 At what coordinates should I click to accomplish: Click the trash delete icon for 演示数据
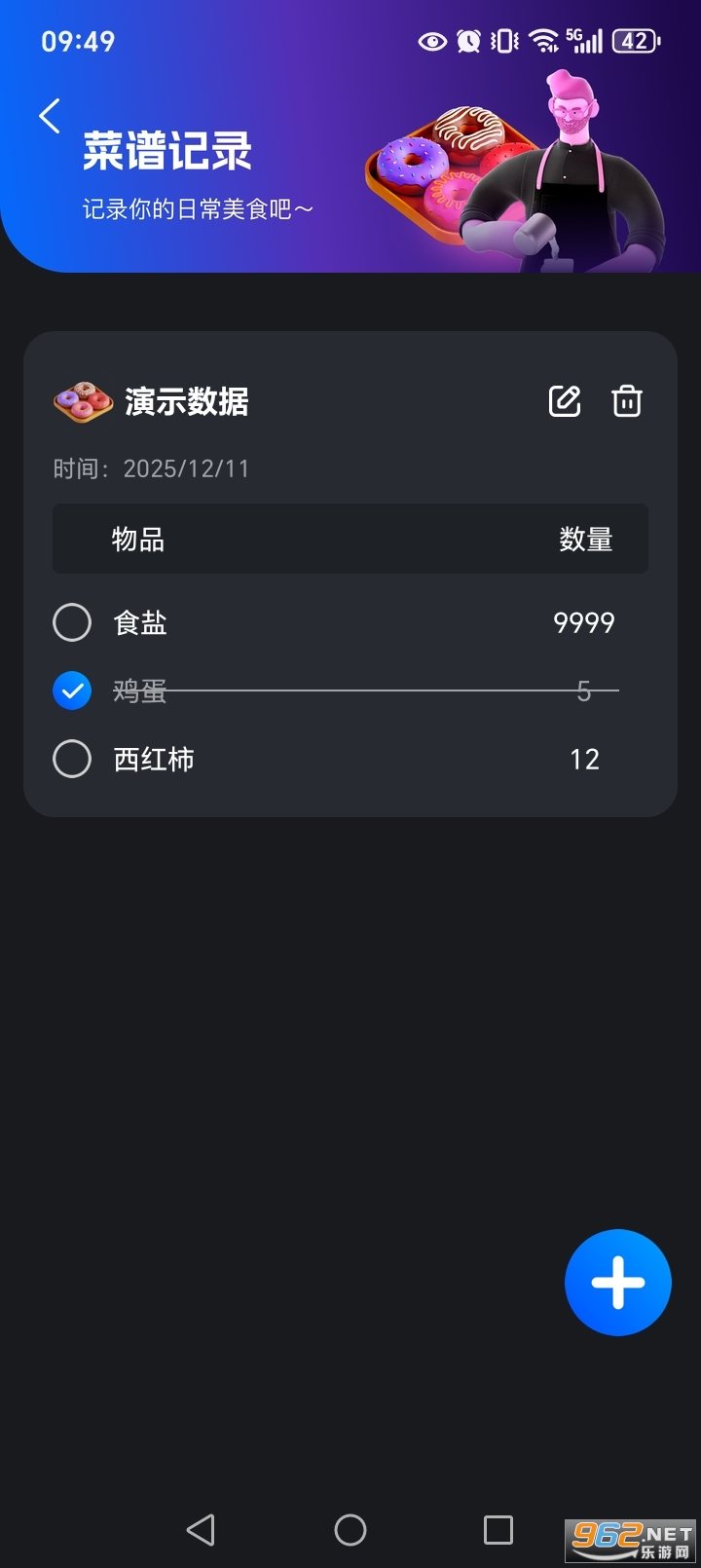click(627, 400)
